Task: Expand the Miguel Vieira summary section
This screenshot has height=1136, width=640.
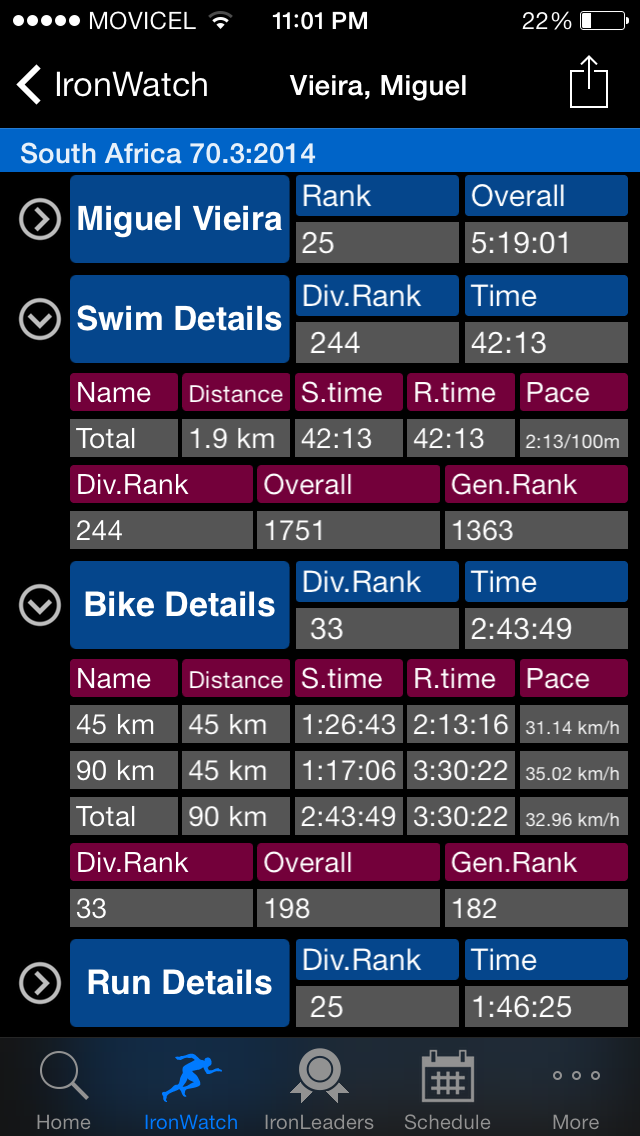Action: click(x=40, y=219)
